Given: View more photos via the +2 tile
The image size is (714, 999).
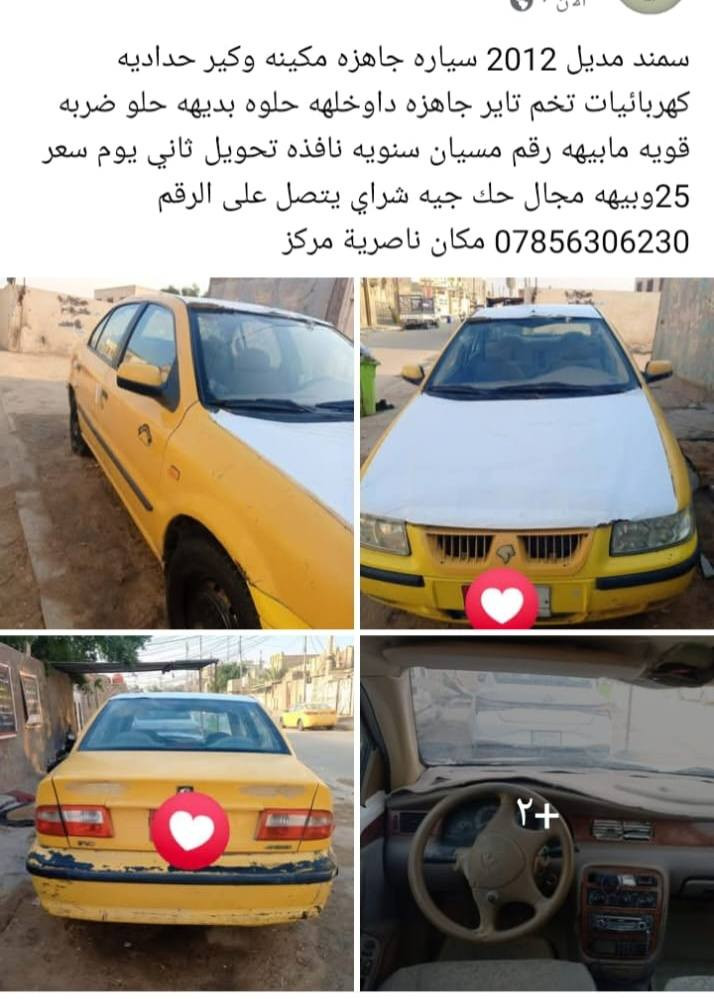Looking at the screenshot, I should [x=537, y=814].
